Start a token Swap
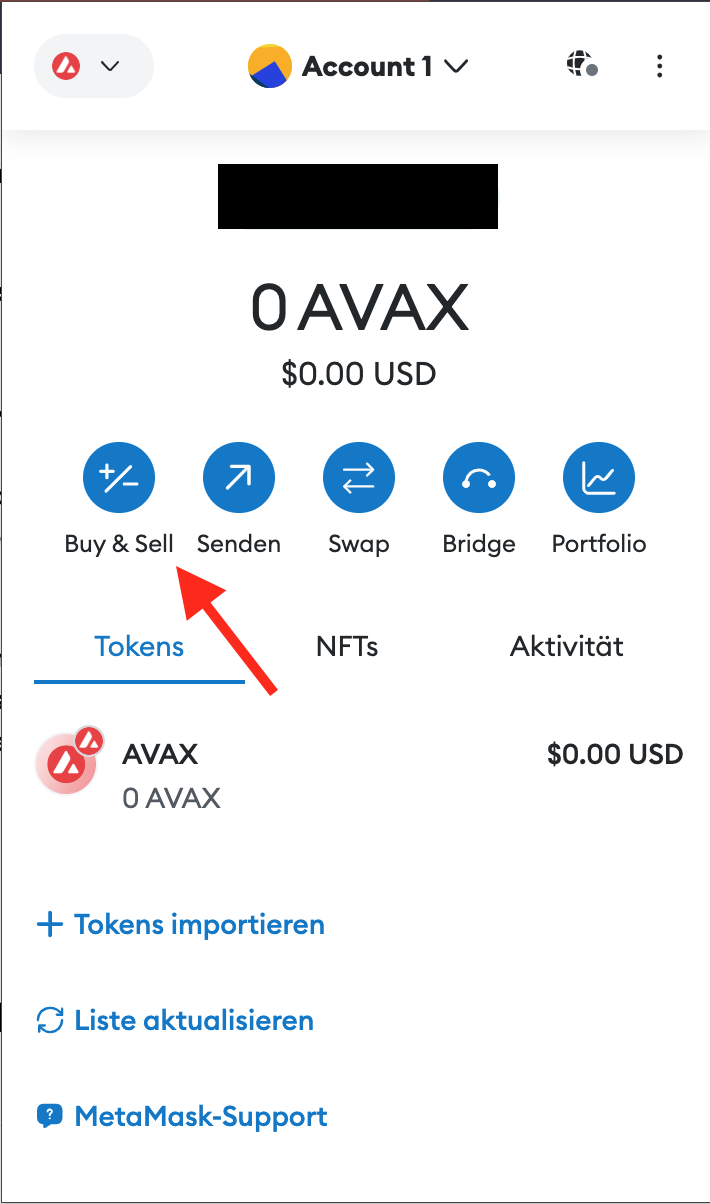 [x=359, y=480]
